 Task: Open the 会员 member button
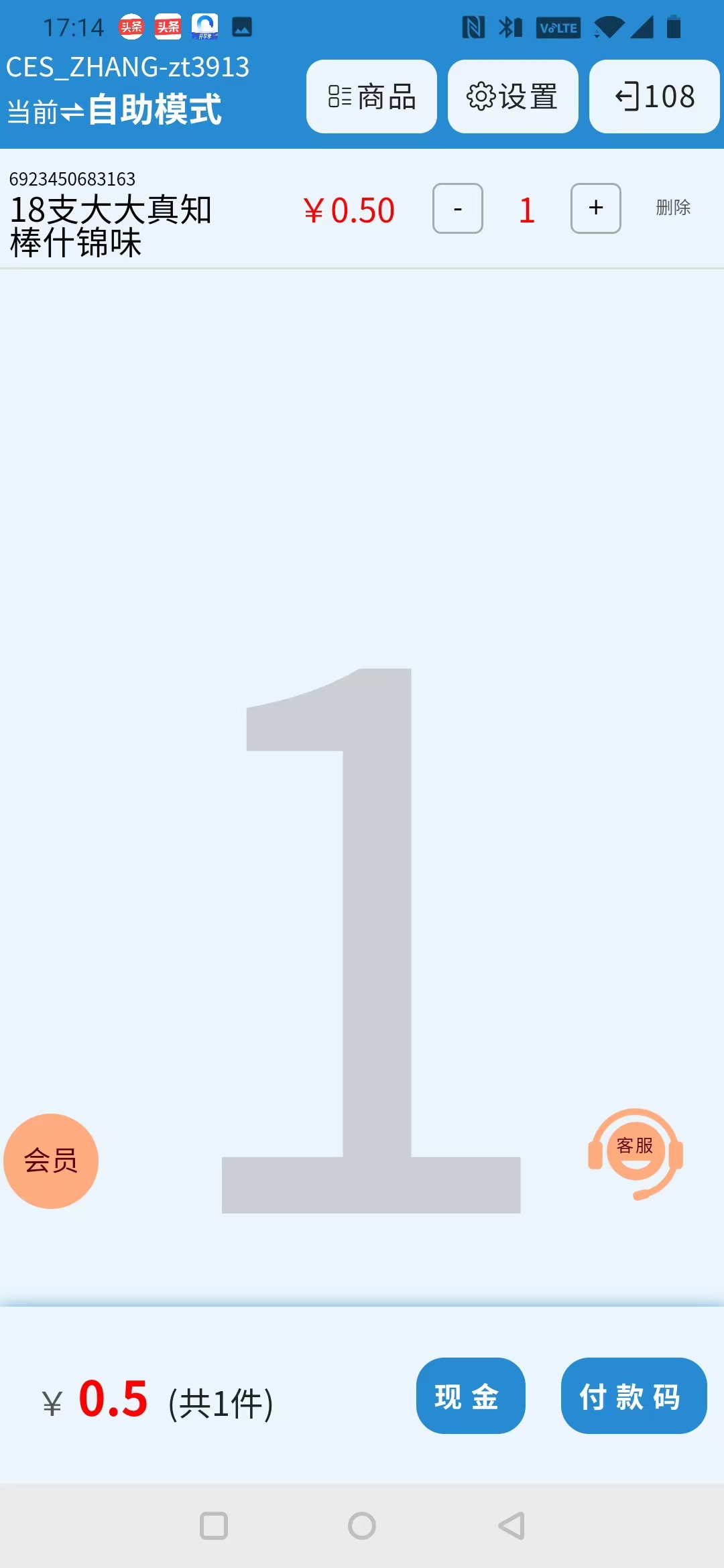pos(51,1161)
